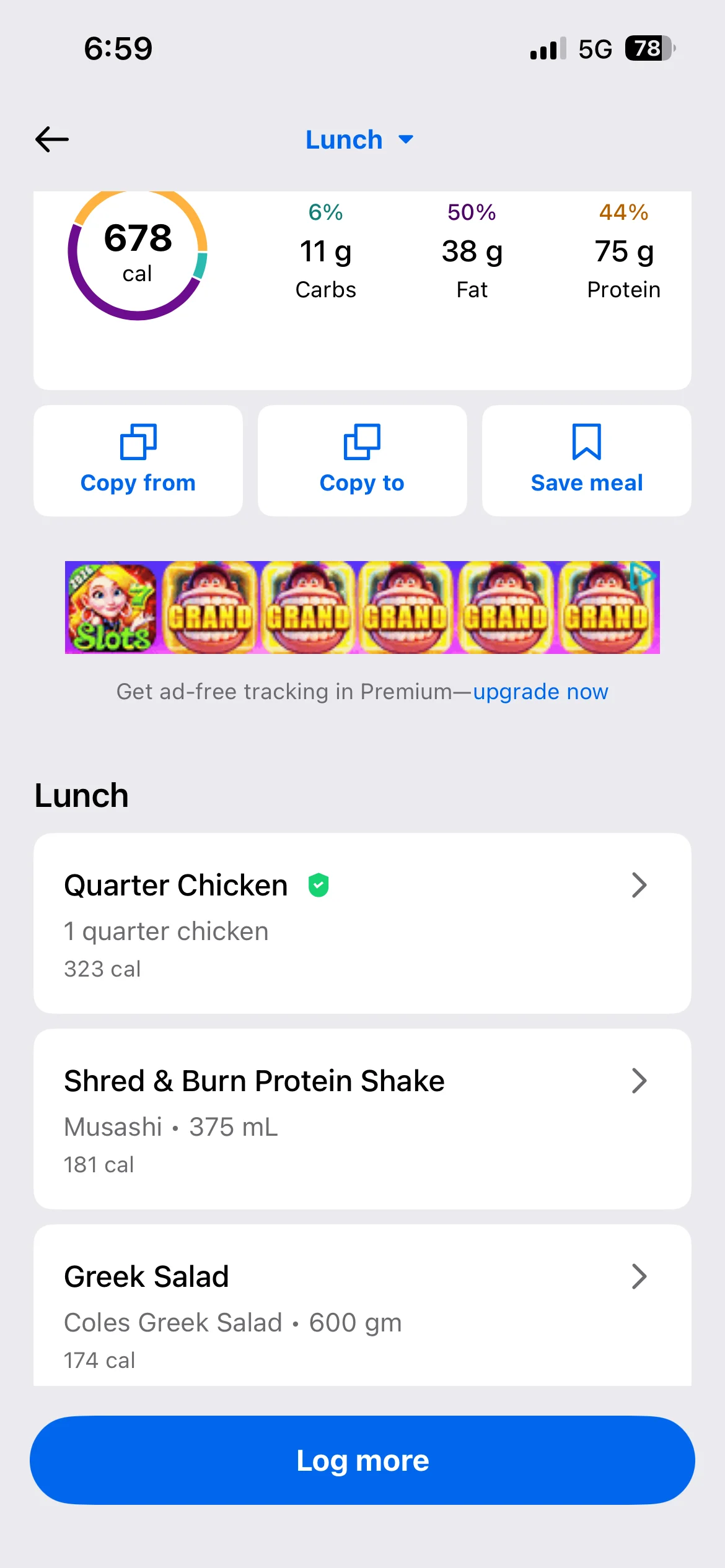
Task: Go back using the arrow icon
Action: coord(52,139)
